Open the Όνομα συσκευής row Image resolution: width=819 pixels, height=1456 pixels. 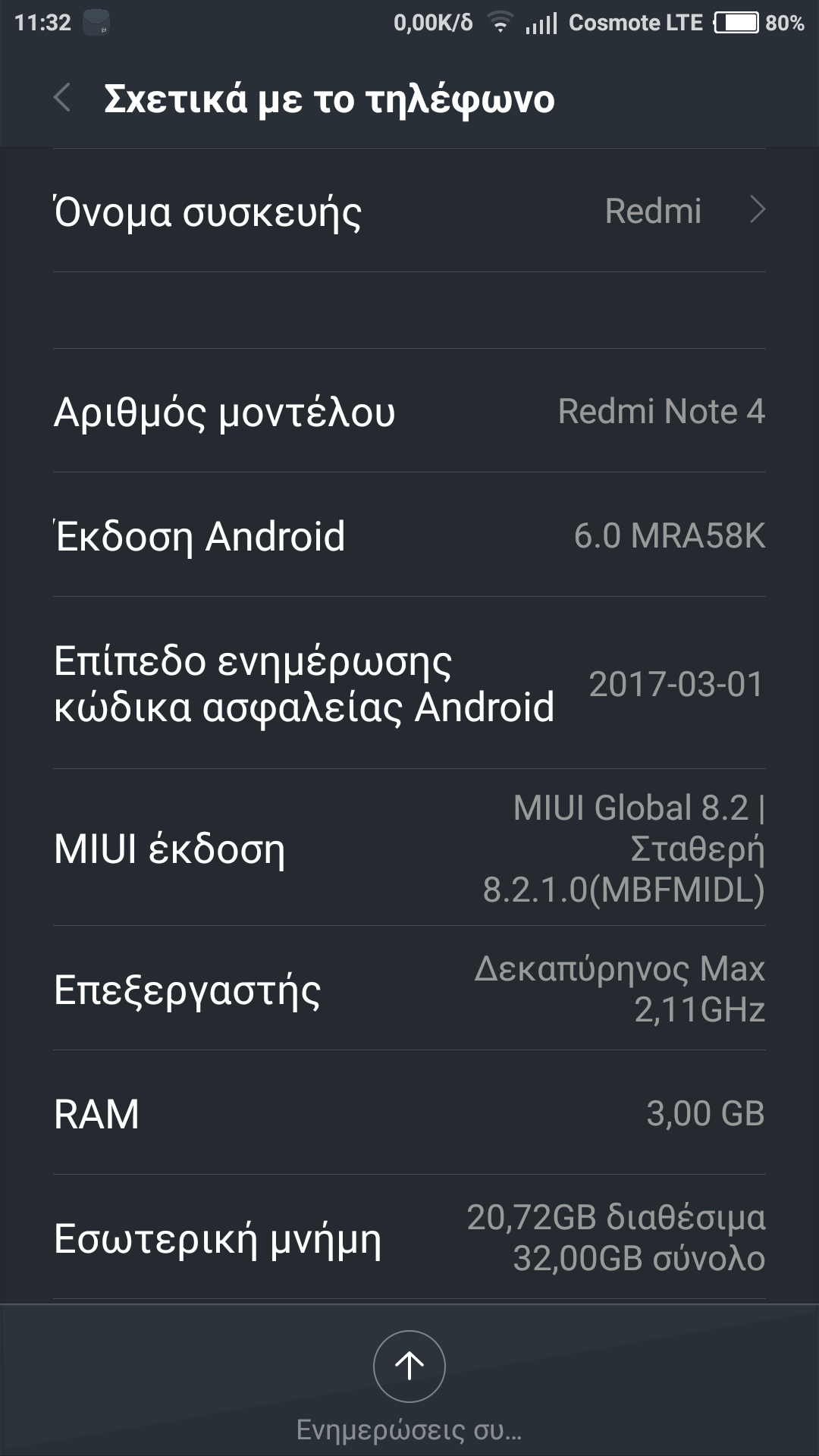pos(409,211)
